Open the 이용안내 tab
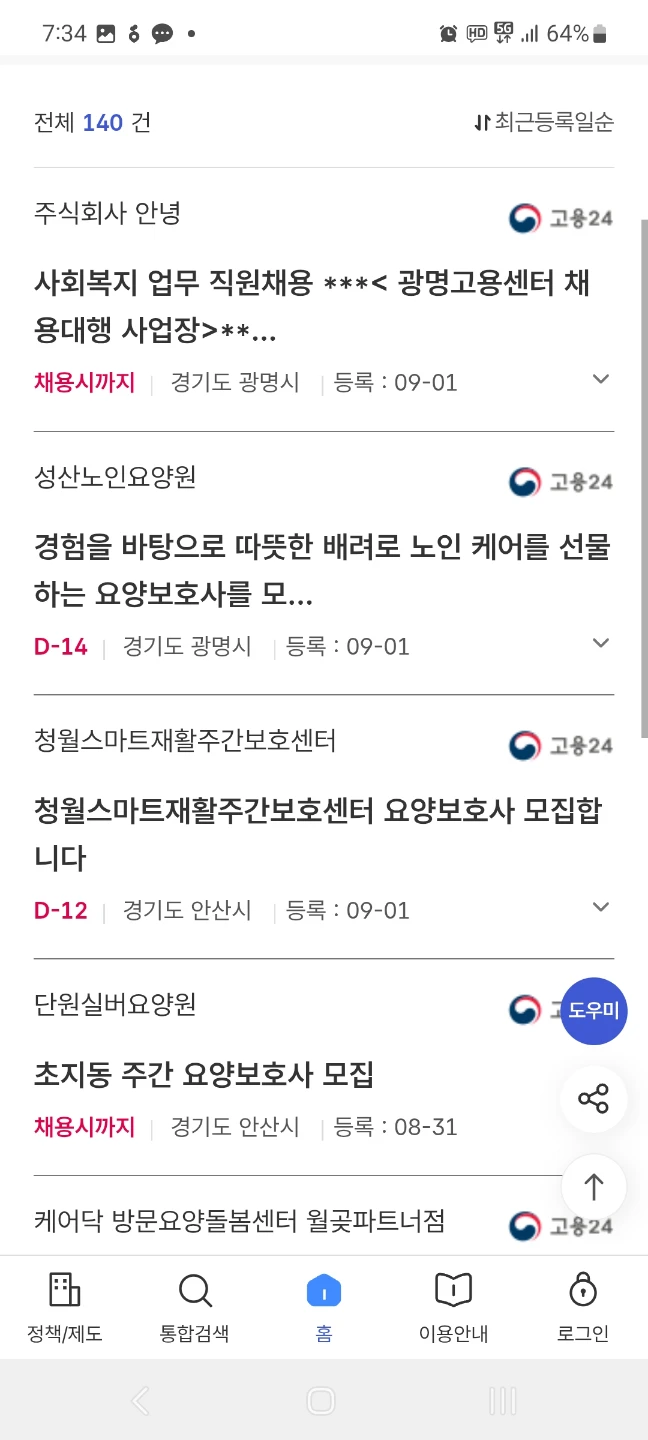 click(x=454, y=1308)
